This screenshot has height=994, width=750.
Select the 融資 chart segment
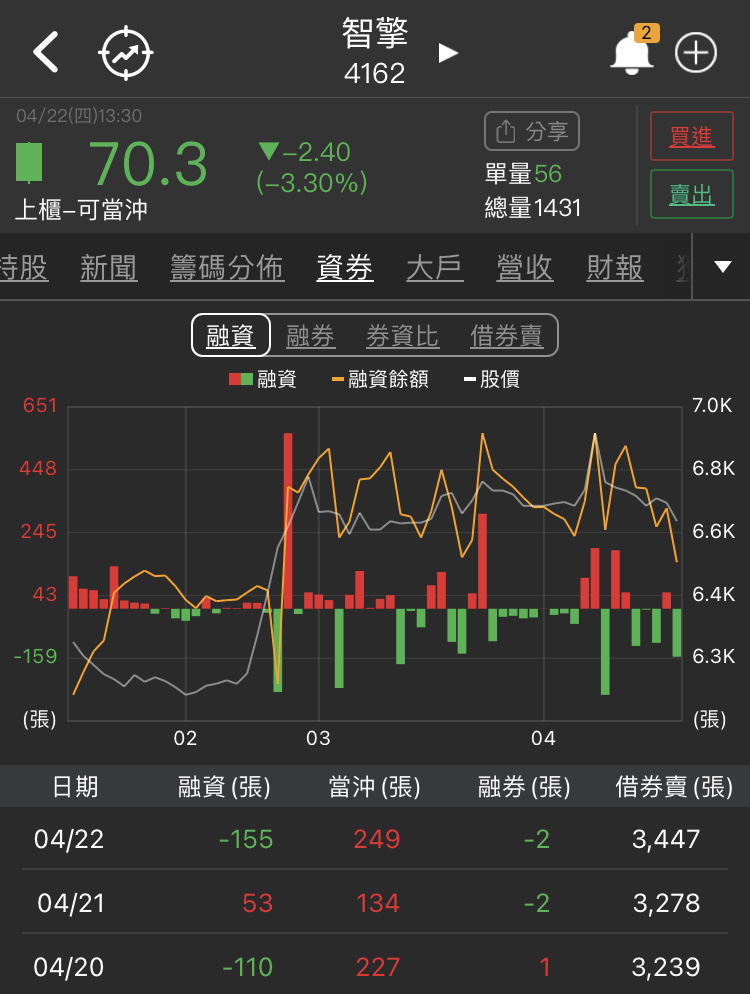tap(231, 336)
